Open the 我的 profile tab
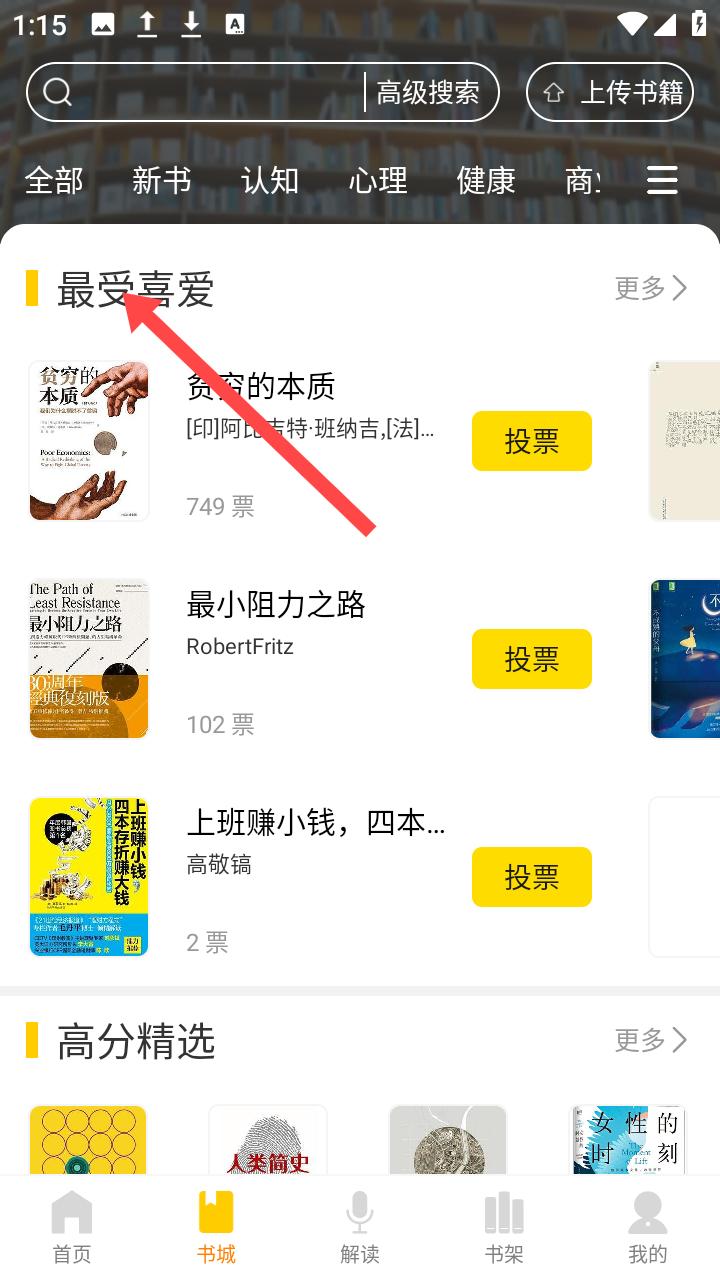The width and height of the screenshot is (720, 1280). point(647,1228)
